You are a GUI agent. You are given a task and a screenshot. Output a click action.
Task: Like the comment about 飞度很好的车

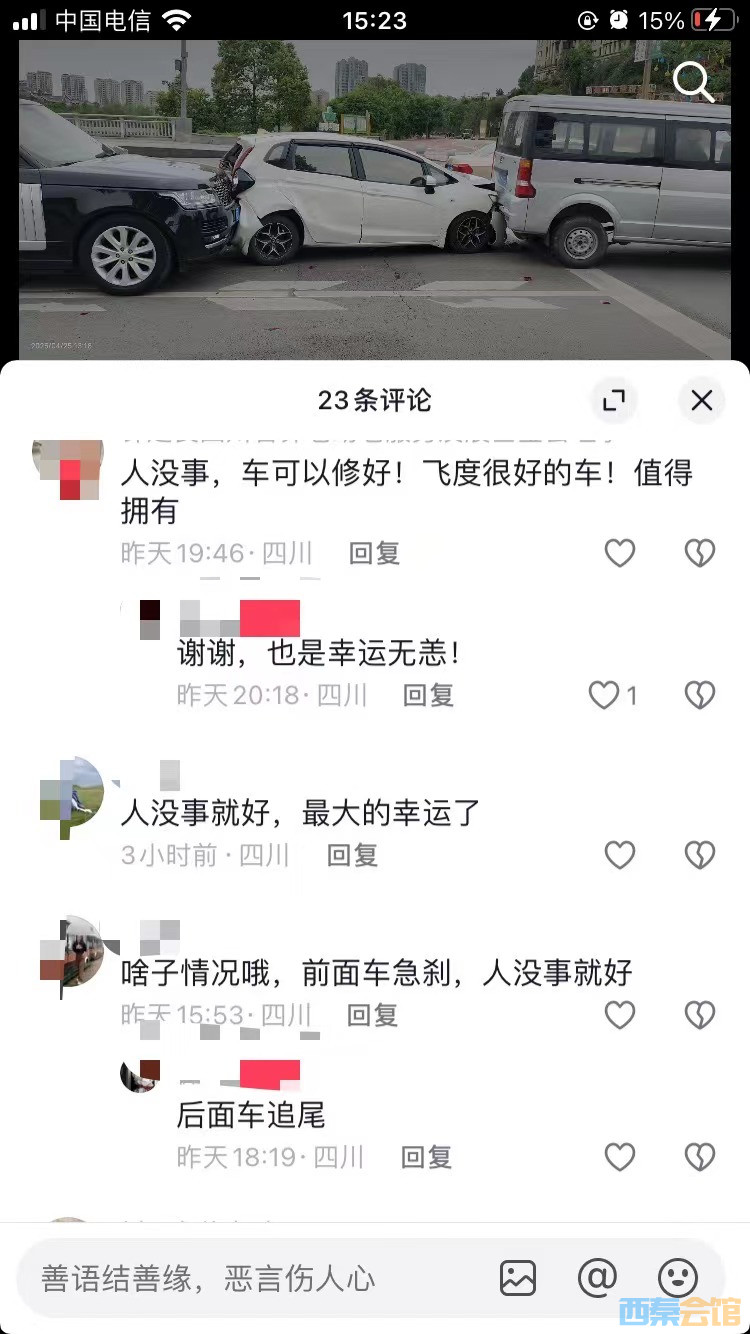coord(620,553)
